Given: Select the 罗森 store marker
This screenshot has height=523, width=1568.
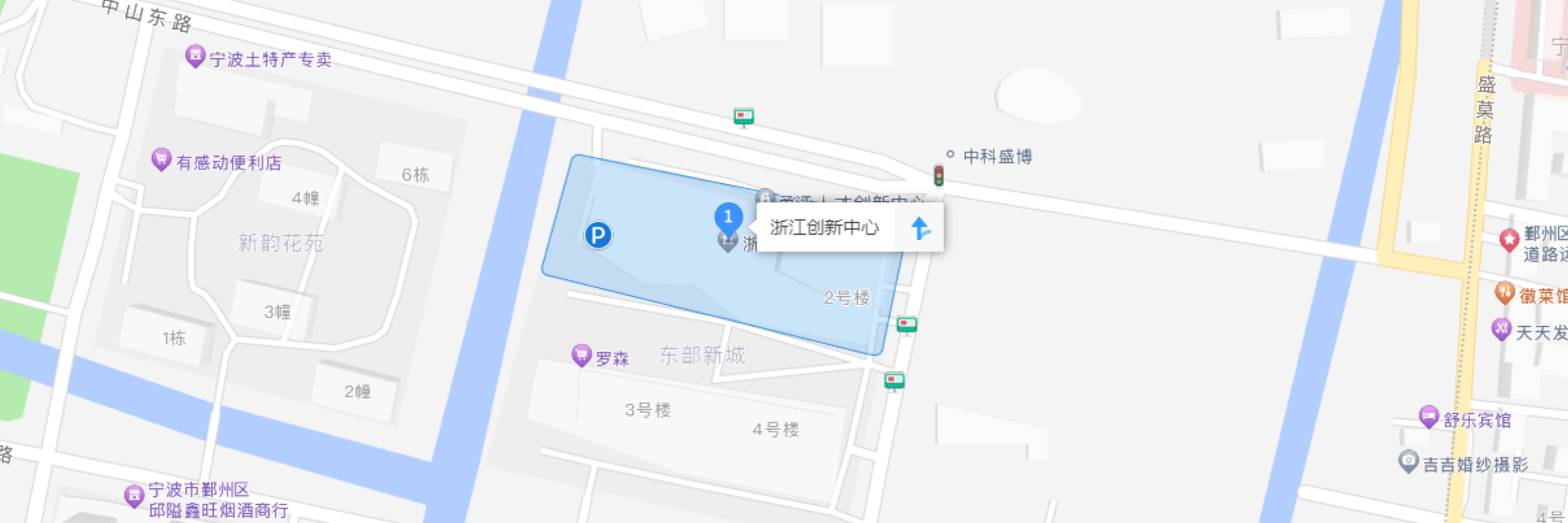Looking at the screenshot, I should click(581, 356).
